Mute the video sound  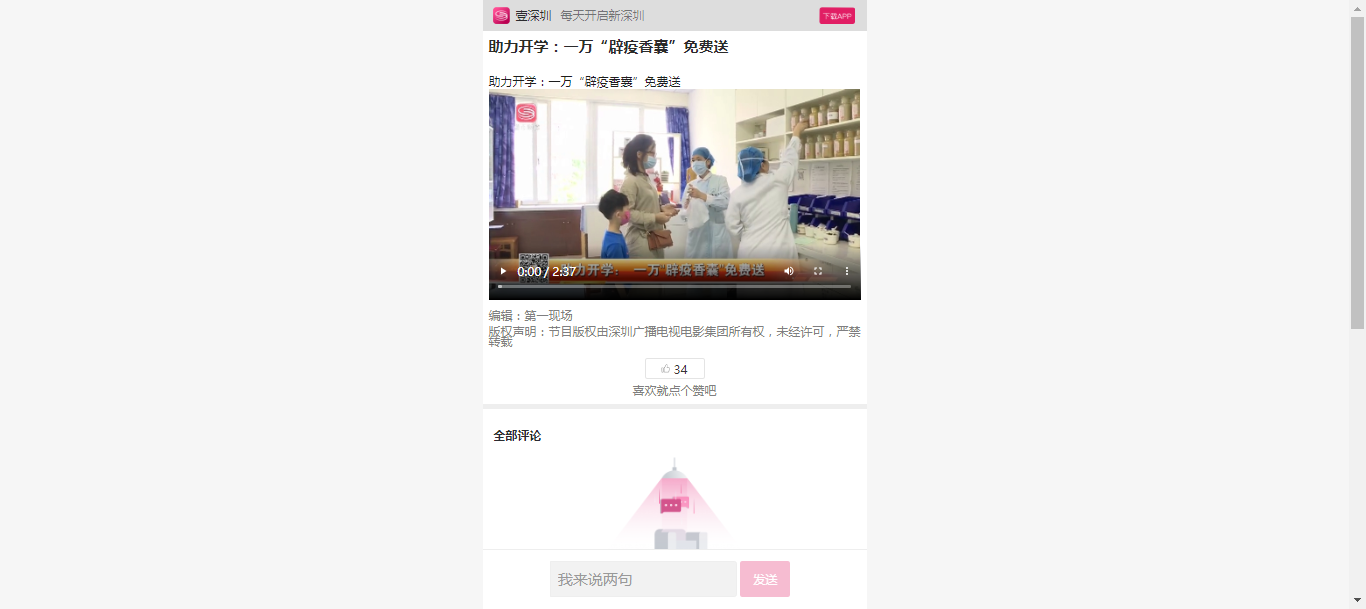point(789,271)
